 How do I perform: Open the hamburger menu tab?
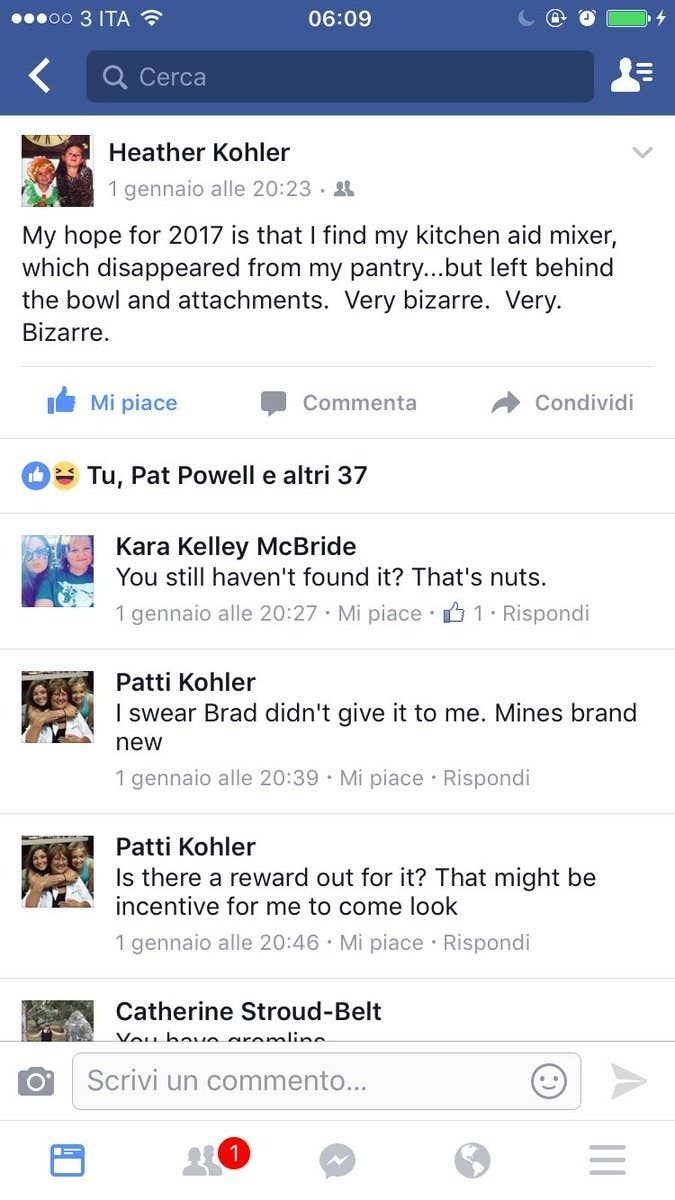coord(607,1160)
